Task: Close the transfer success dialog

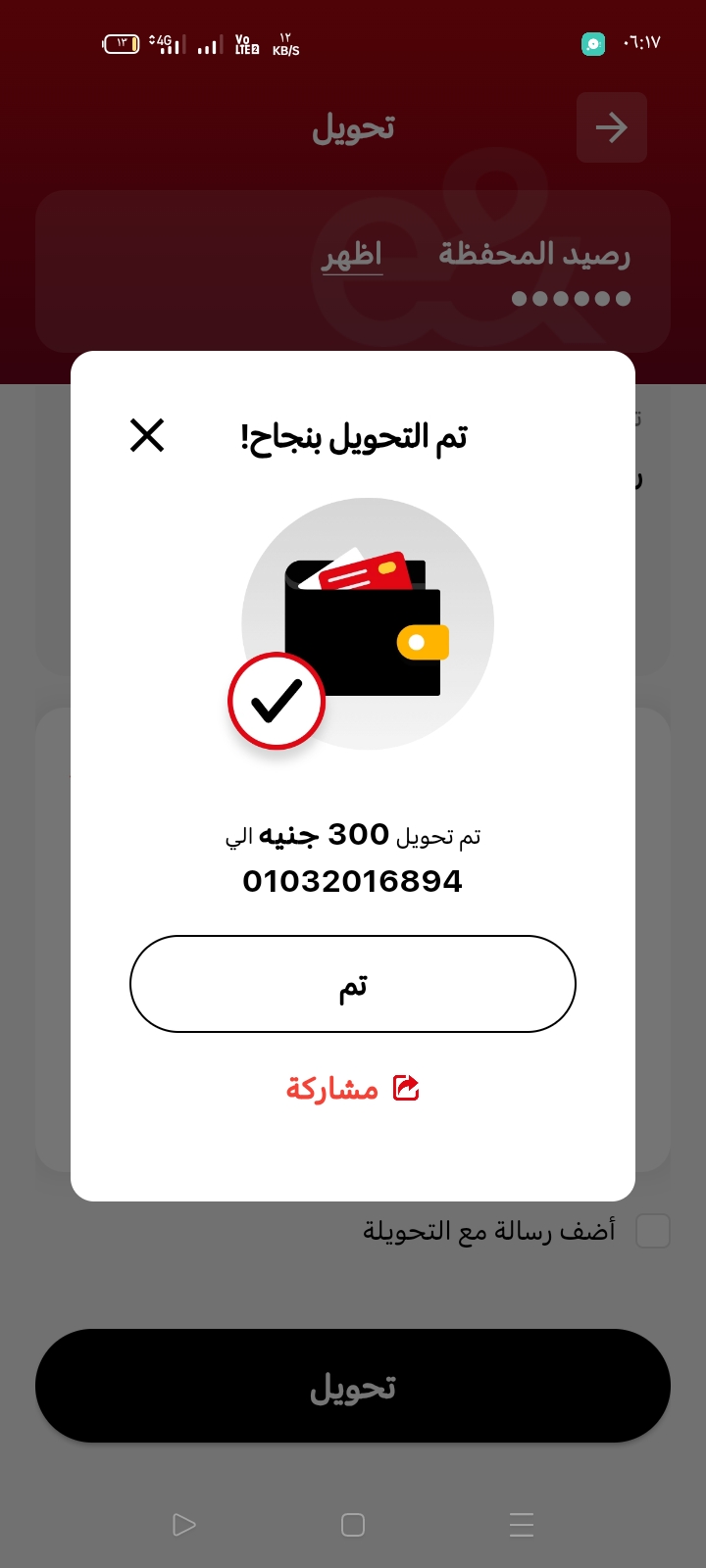Action: click(x=147, y=435)
